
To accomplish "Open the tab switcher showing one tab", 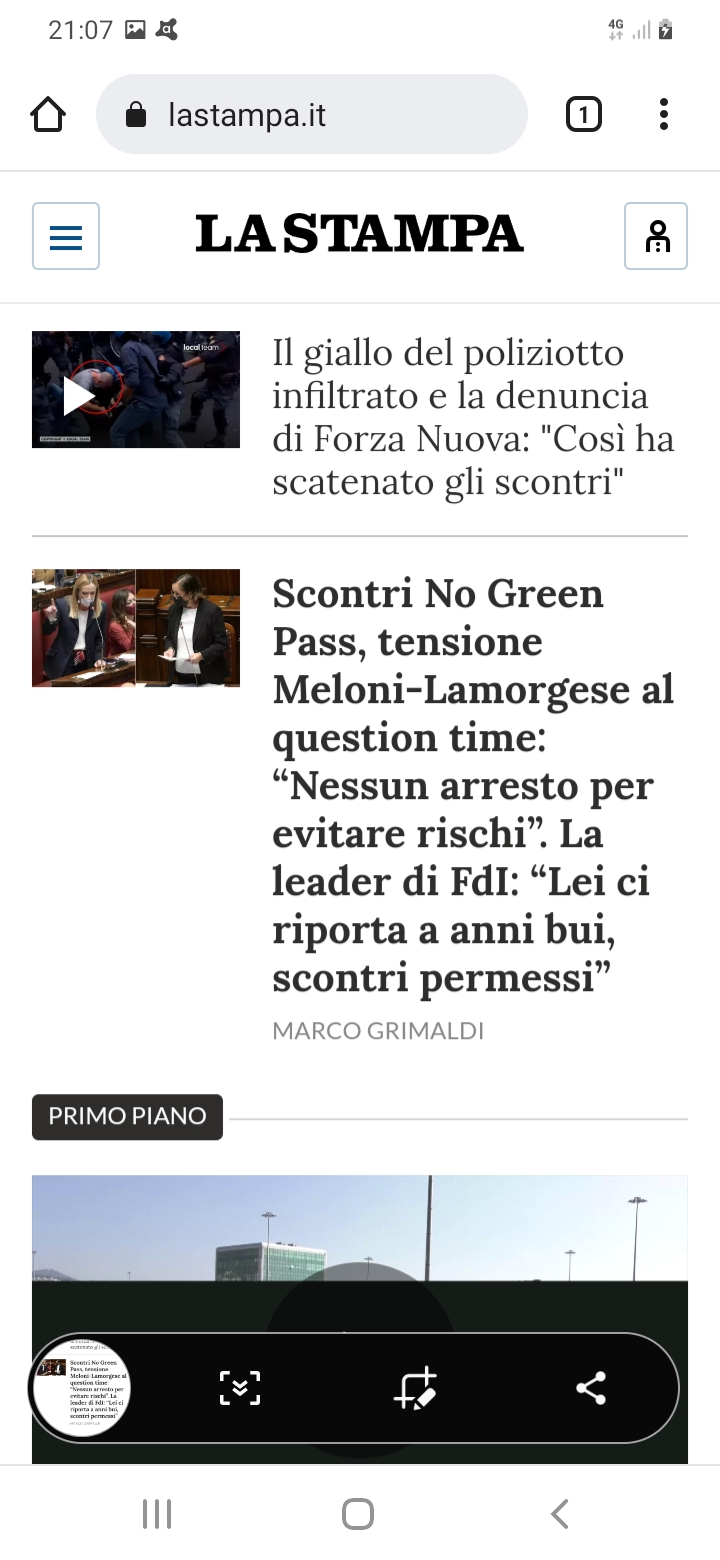I will (584, 115).
